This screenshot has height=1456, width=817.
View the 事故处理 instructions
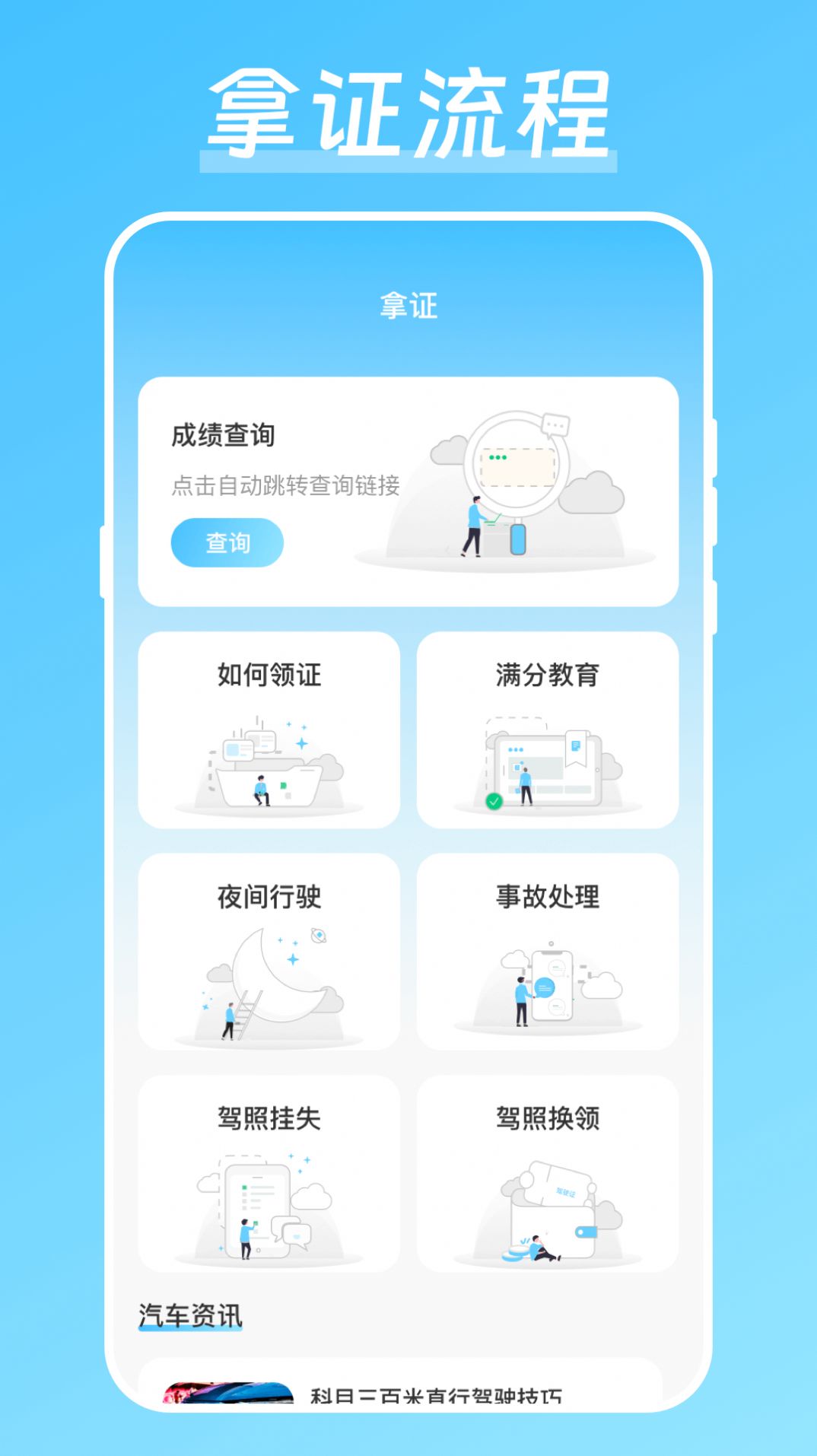pyautogui.click(x=548, y=898)
